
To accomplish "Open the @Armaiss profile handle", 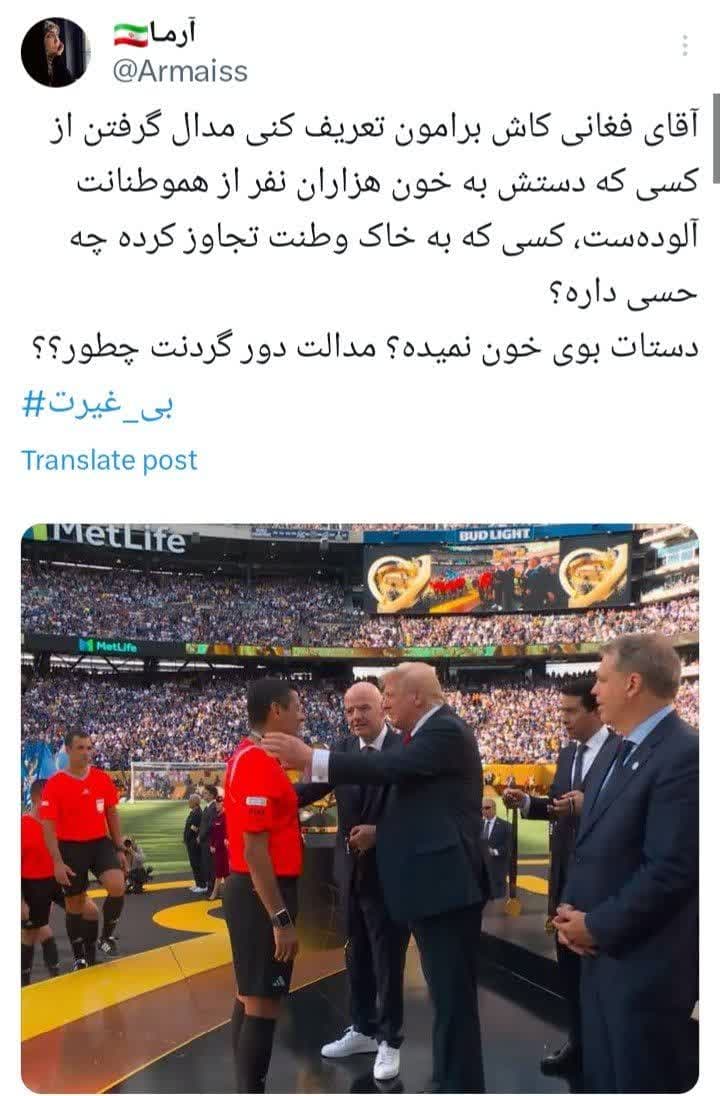I will (x=180, y=72).
